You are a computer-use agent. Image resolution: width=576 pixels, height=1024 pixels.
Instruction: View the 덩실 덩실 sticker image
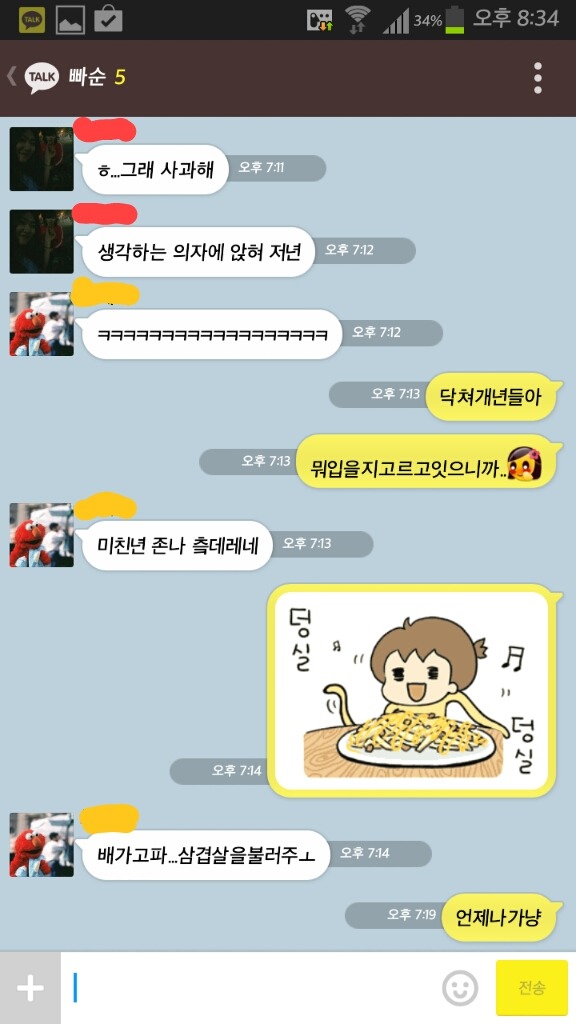click(x=411, y=691)
